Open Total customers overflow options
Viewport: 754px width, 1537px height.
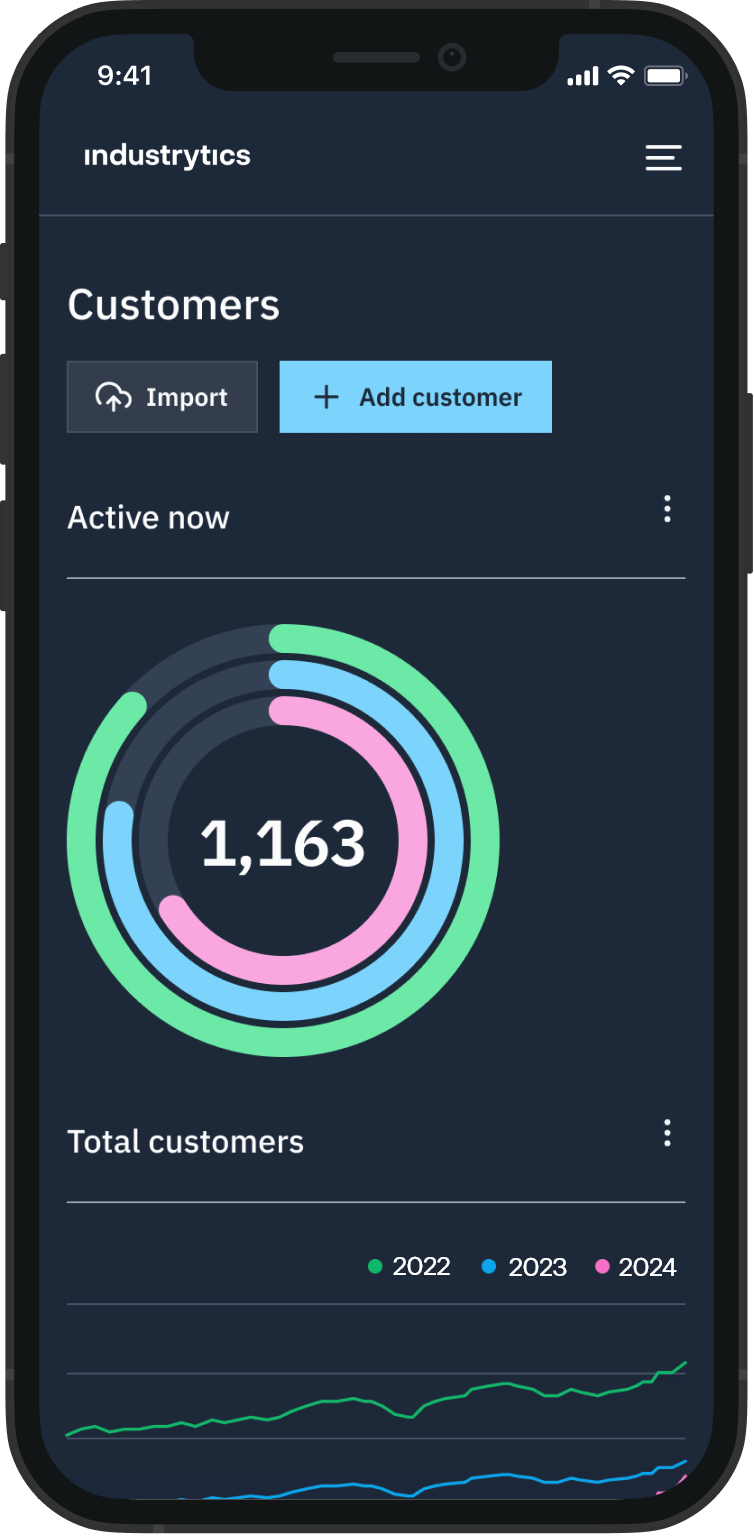click(667, 1133)
